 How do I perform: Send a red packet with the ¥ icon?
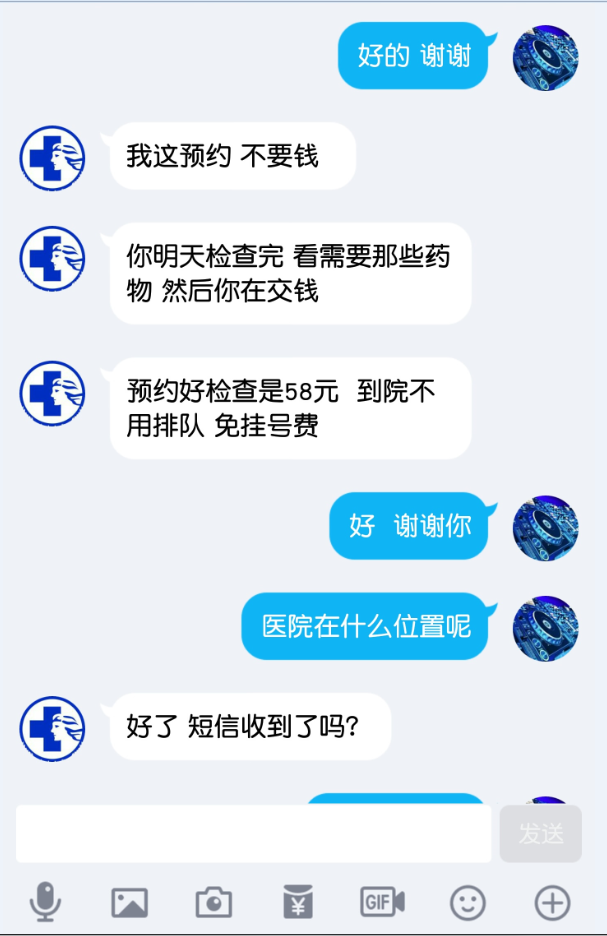[297, 902]
